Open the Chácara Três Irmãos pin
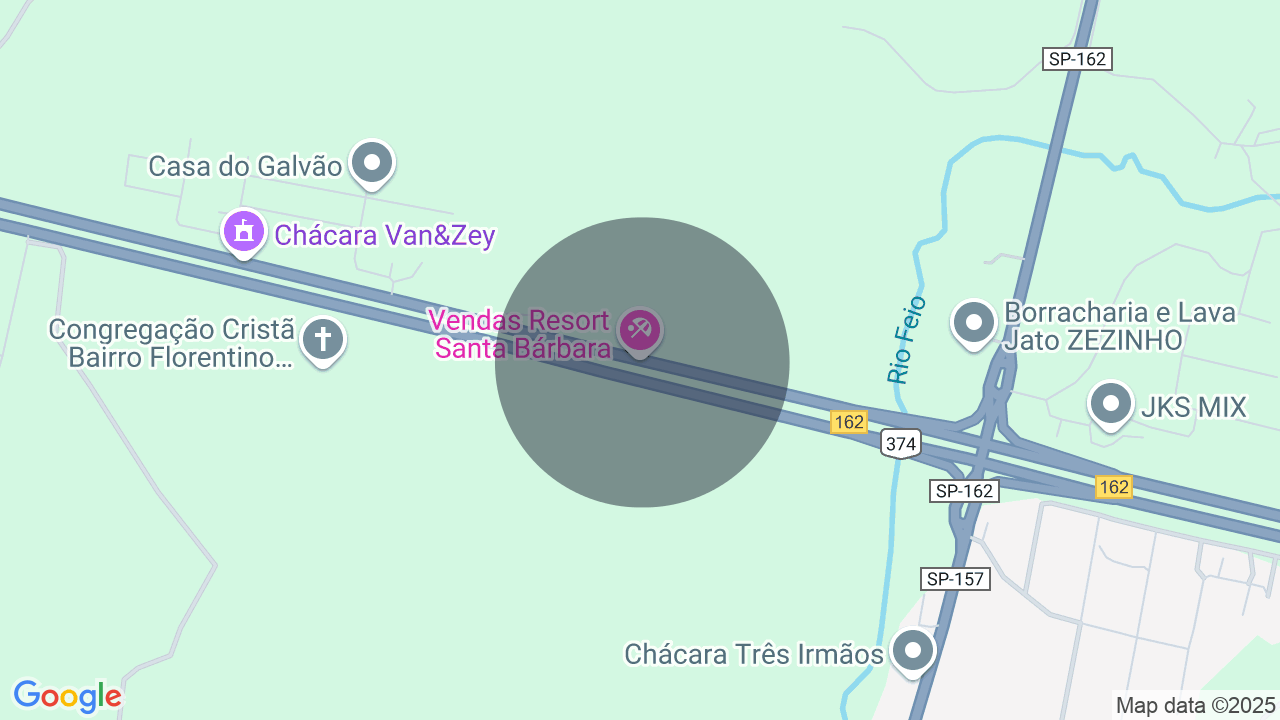Screen dimensions: 1280x720 (912, 651)
